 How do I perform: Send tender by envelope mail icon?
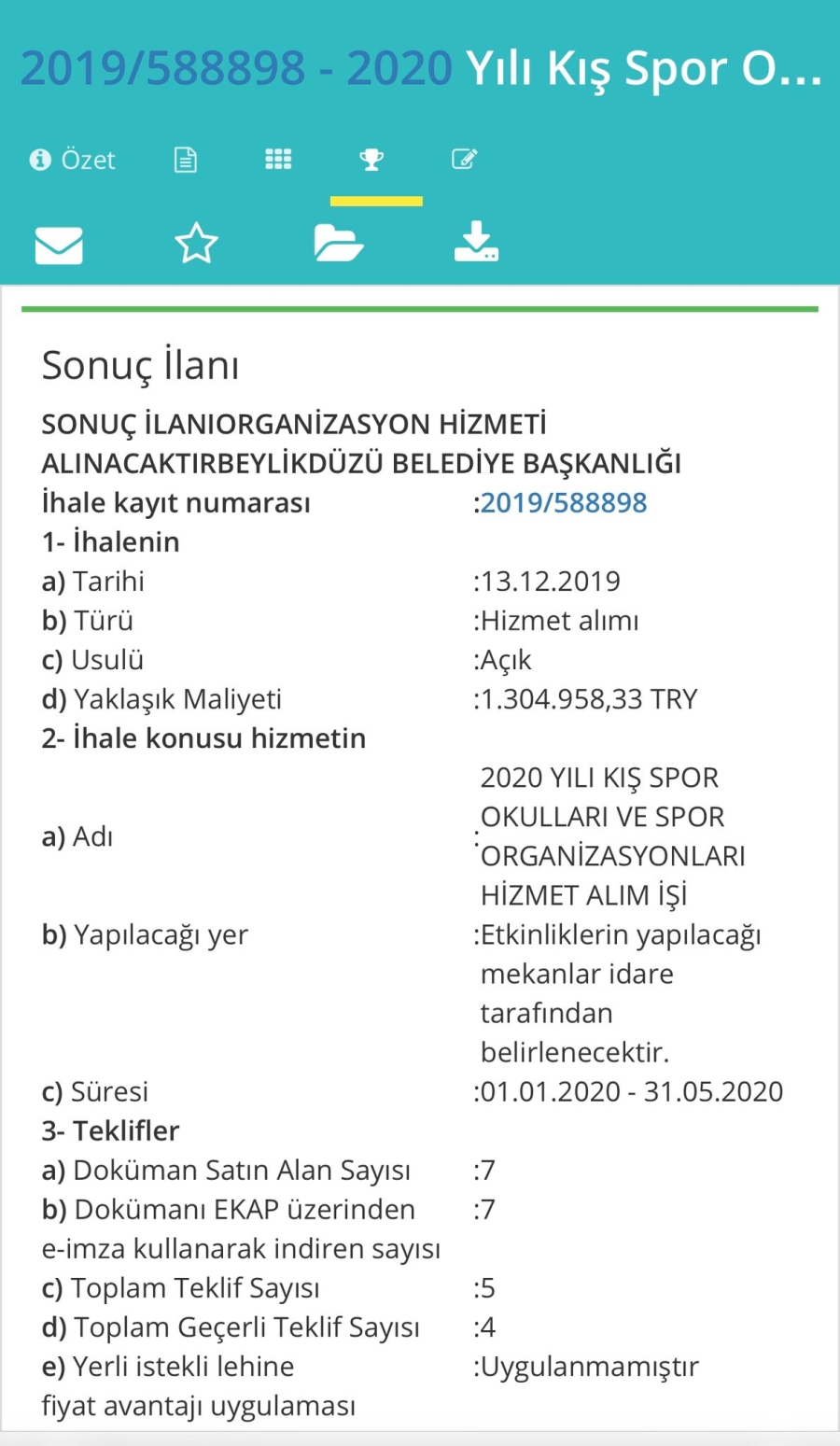[x=59, y=245]
